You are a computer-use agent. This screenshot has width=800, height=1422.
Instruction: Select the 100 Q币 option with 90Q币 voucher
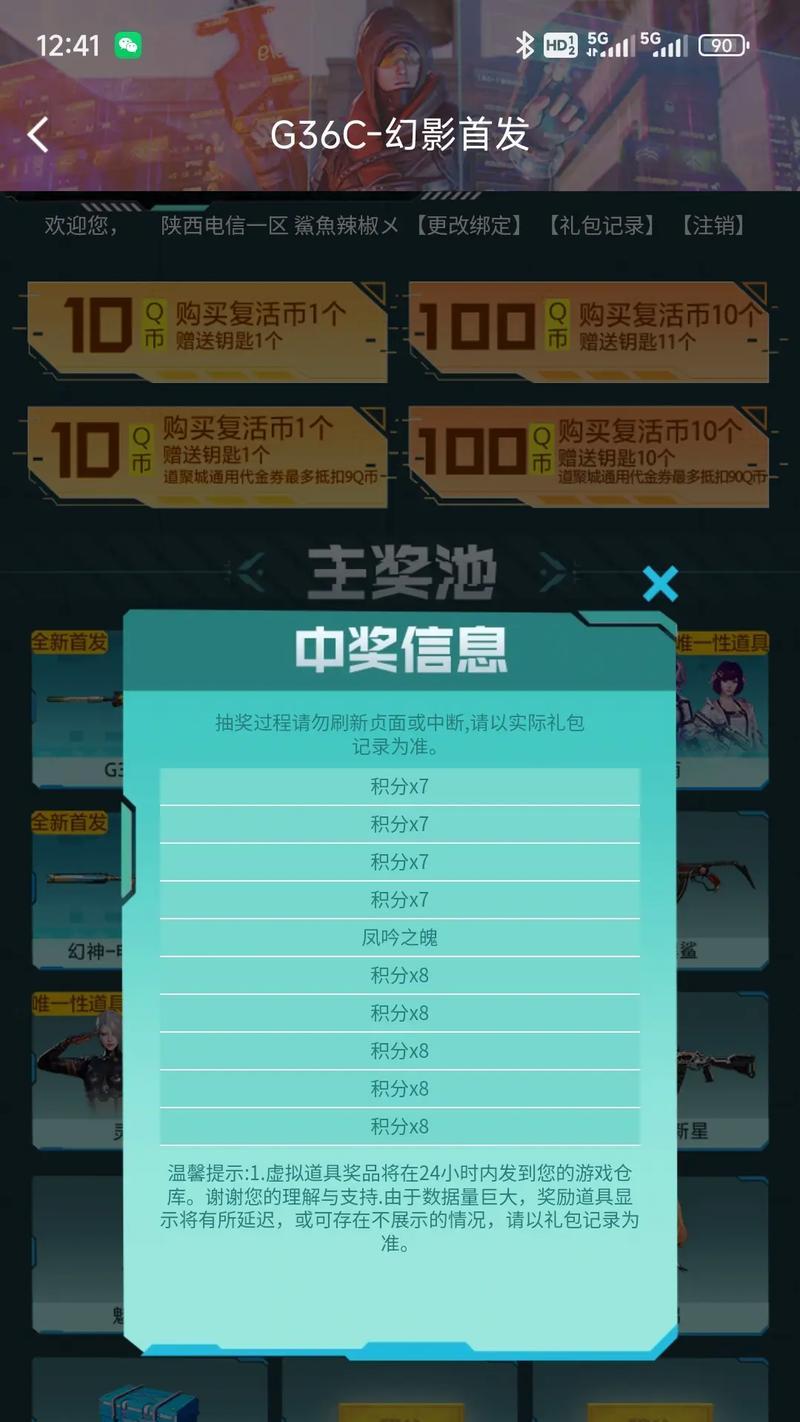click(589, 456)
